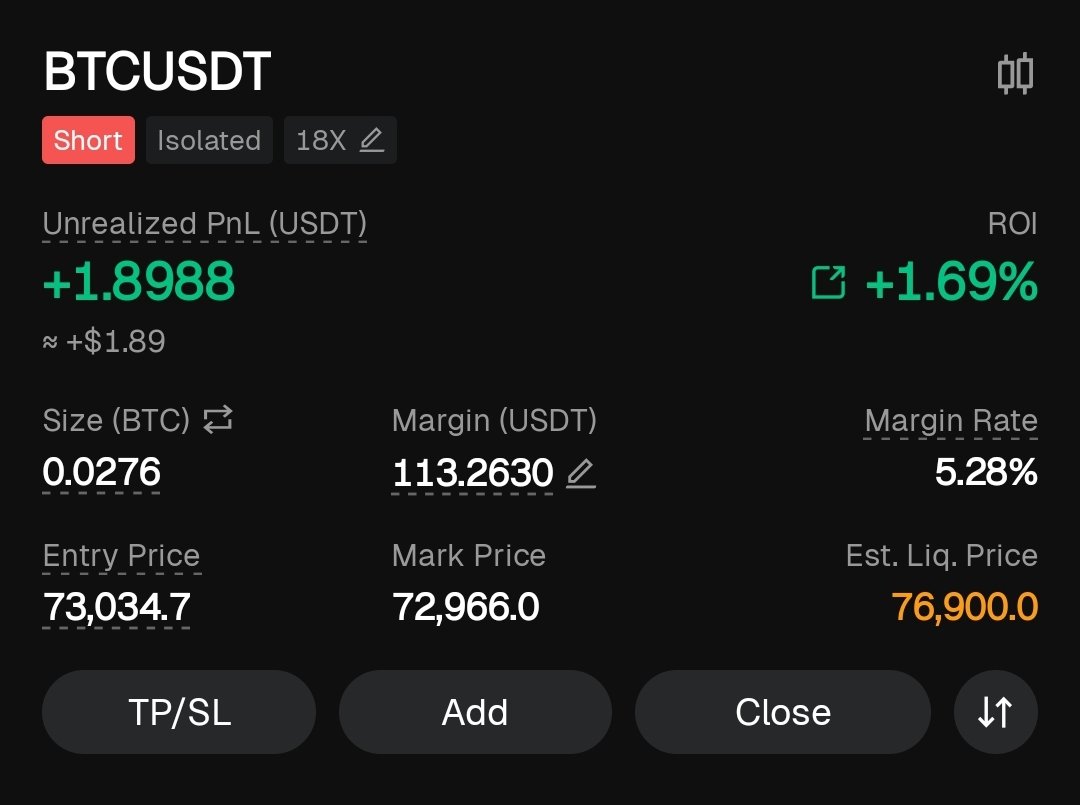
Task: Share the ROI via share icon
Action: pyautogui.click(x=828, y=283)
